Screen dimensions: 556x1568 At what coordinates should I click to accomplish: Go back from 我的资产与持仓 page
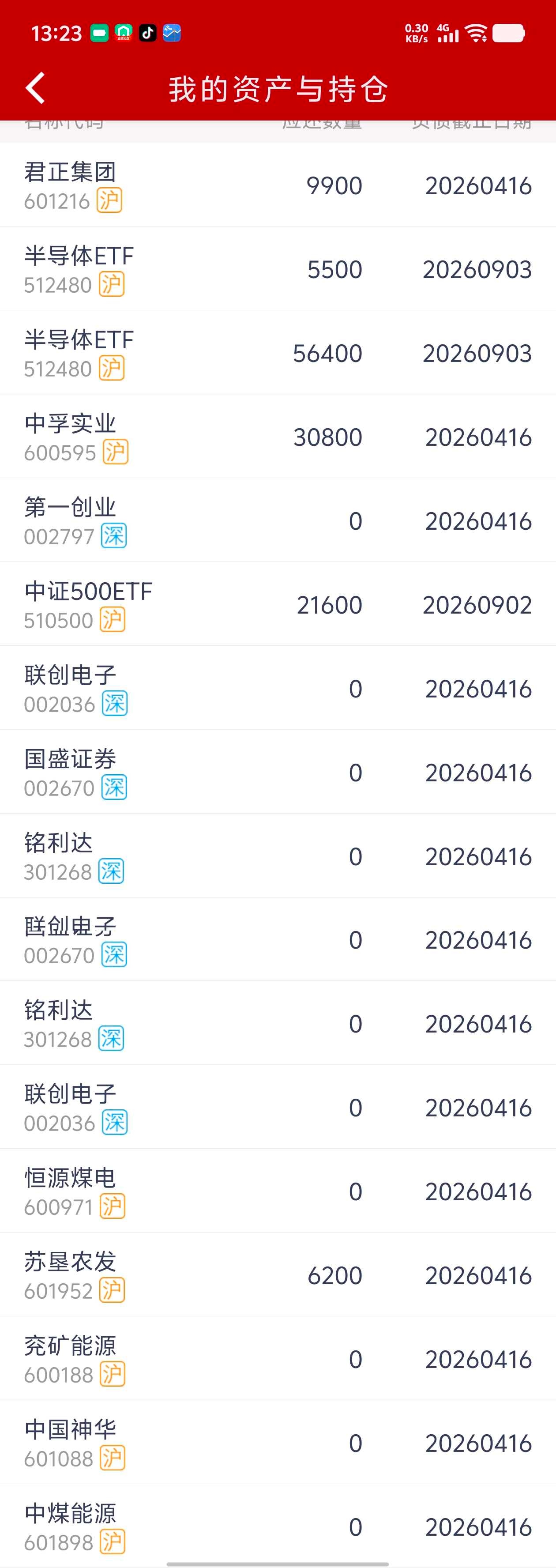pyautogui.click(x=35, y=88)
